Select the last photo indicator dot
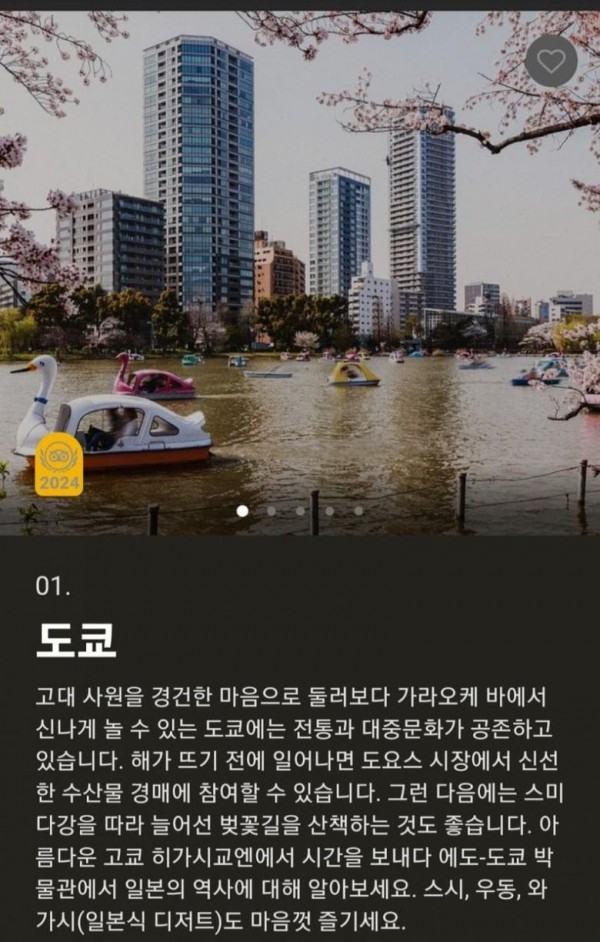 tap(358, 510)
